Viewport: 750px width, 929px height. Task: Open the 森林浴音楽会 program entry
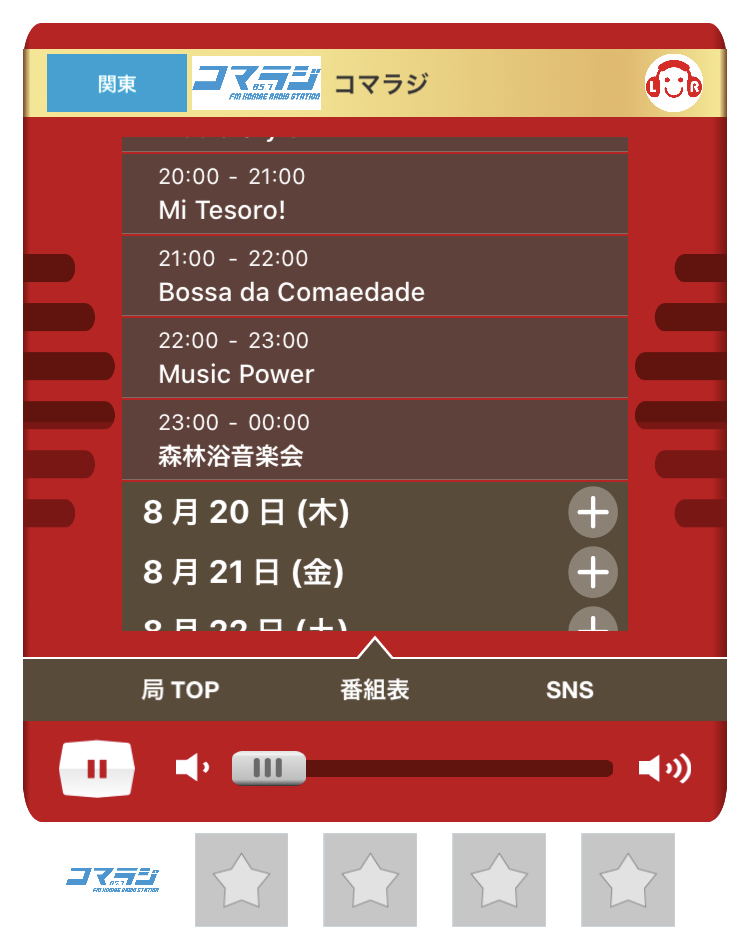tap(374, 439)
